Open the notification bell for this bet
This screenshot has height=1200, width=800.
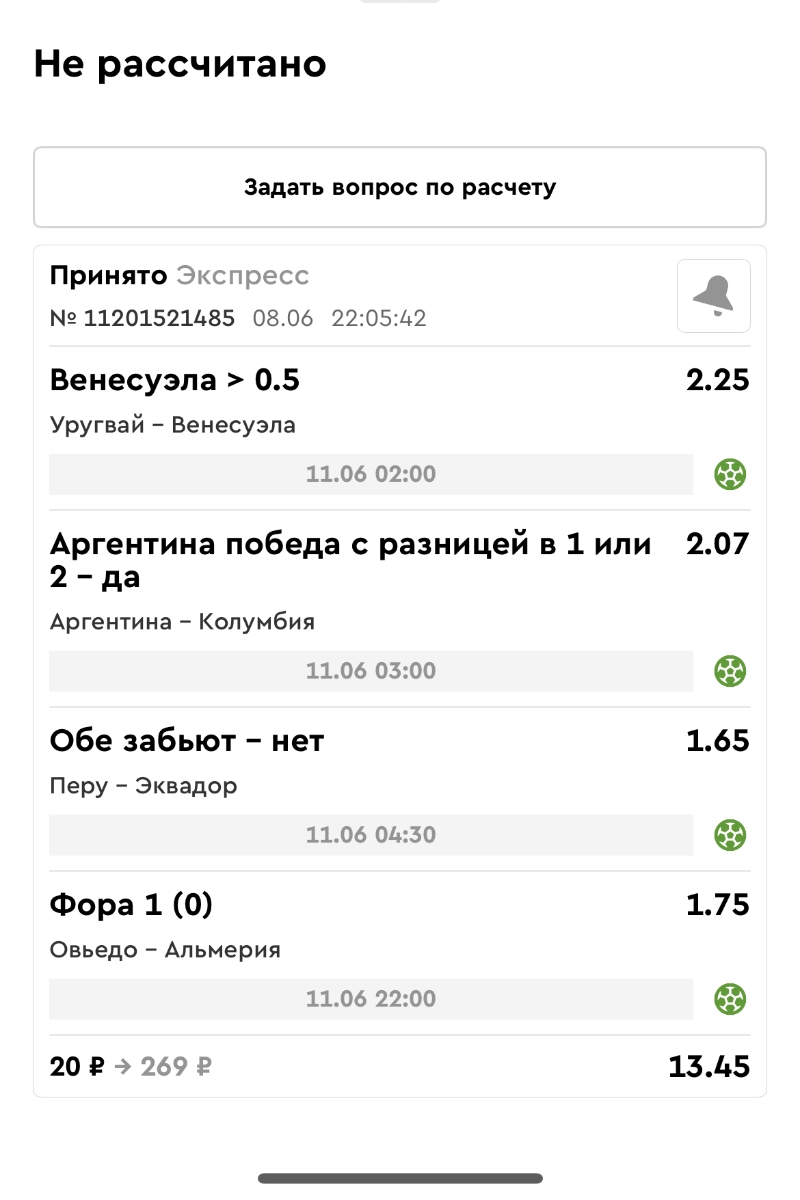pyautogui.click(x=713, y=296)
